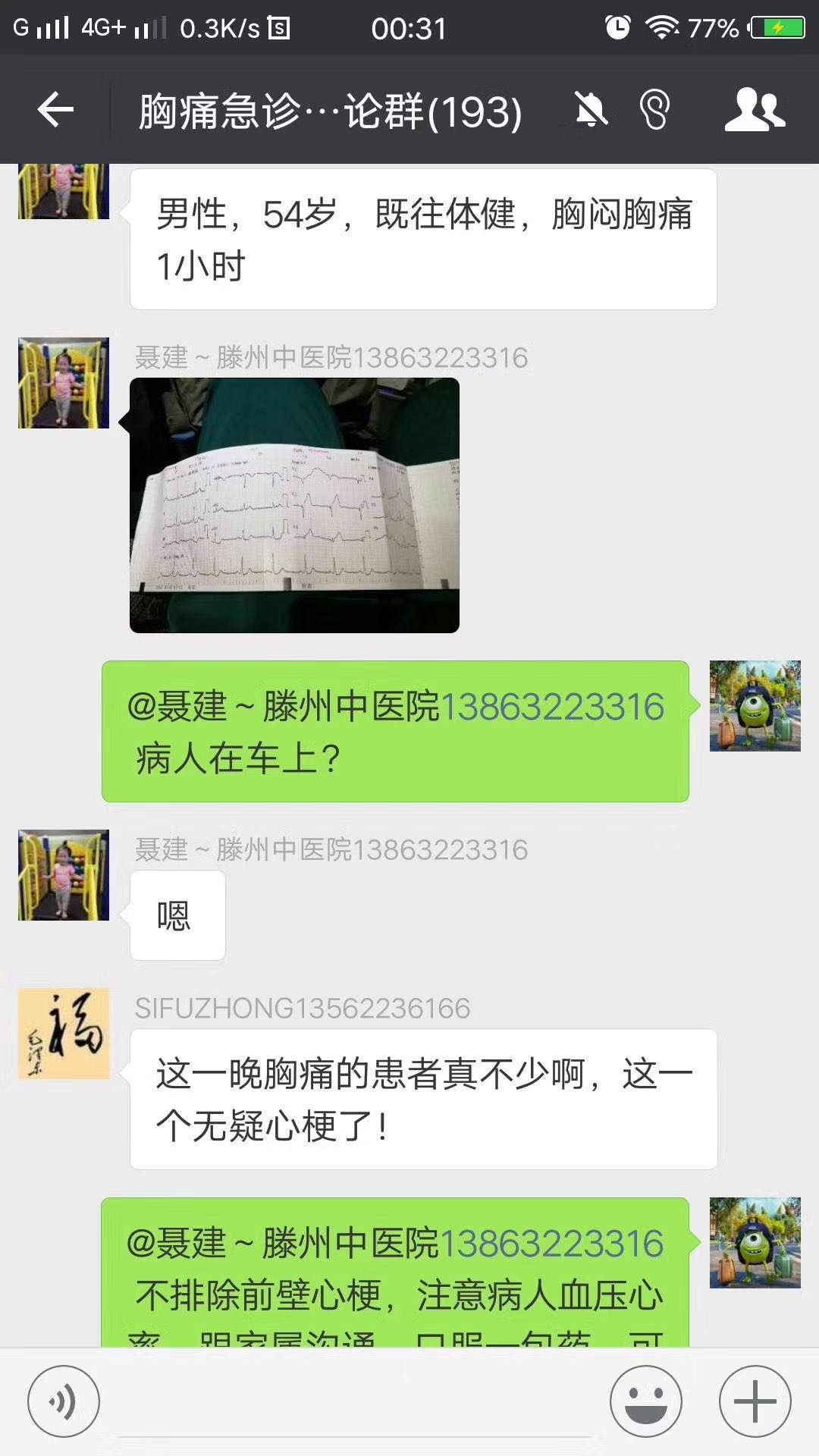
Task: Open the ECG photo from 聂建
Action: pyautogui.click(x=294, y=505)
